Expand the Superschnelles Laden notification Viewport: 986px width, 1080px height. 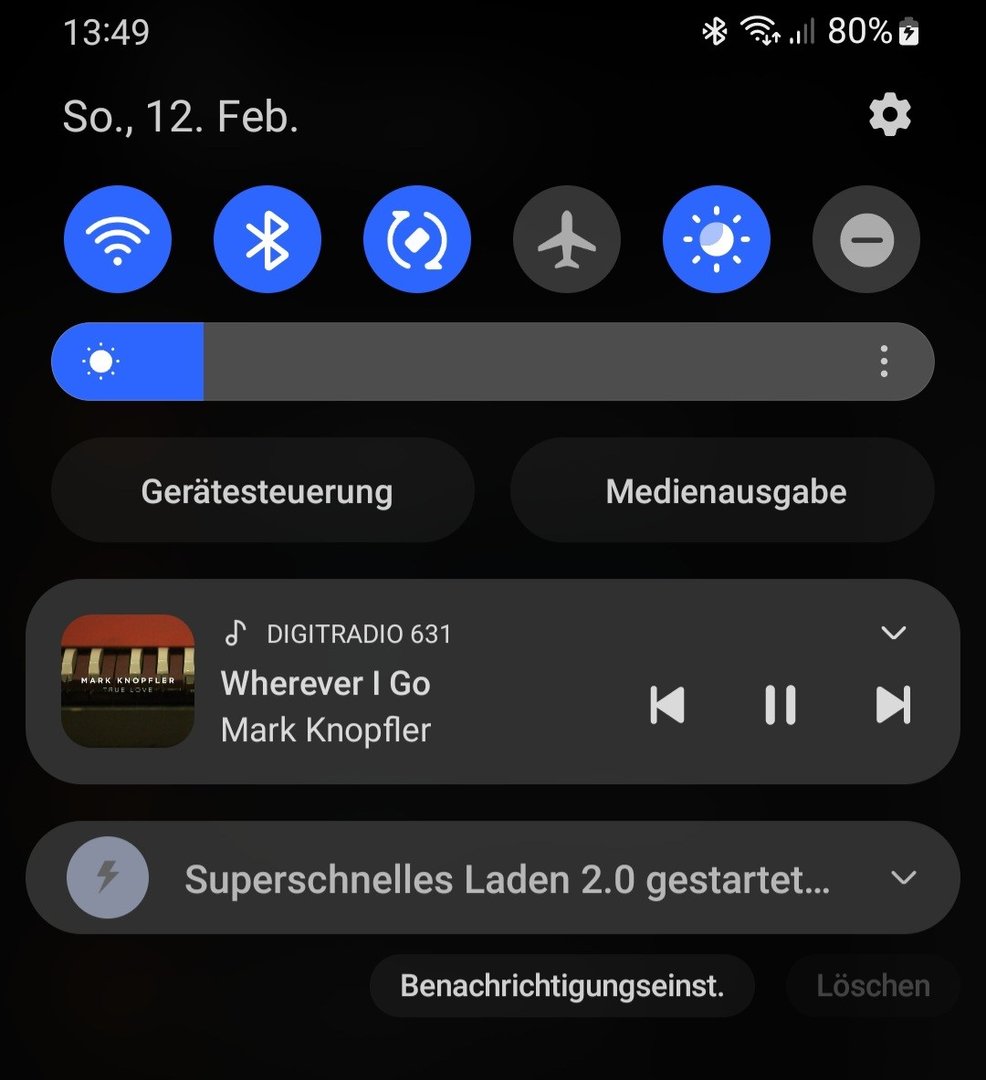point(903,878)
